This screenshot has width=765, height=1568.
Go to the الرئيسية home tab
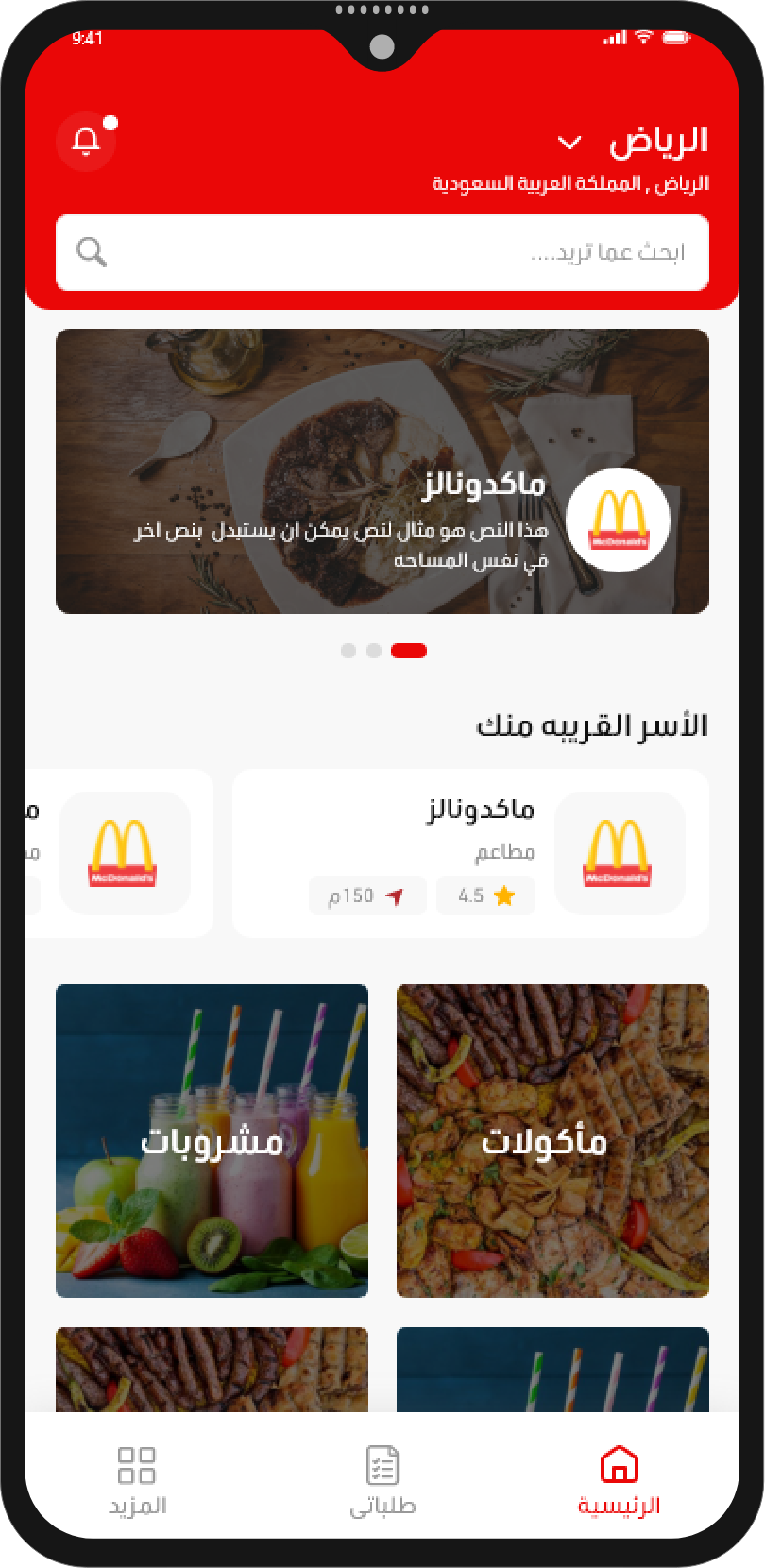click(619, 1481)
